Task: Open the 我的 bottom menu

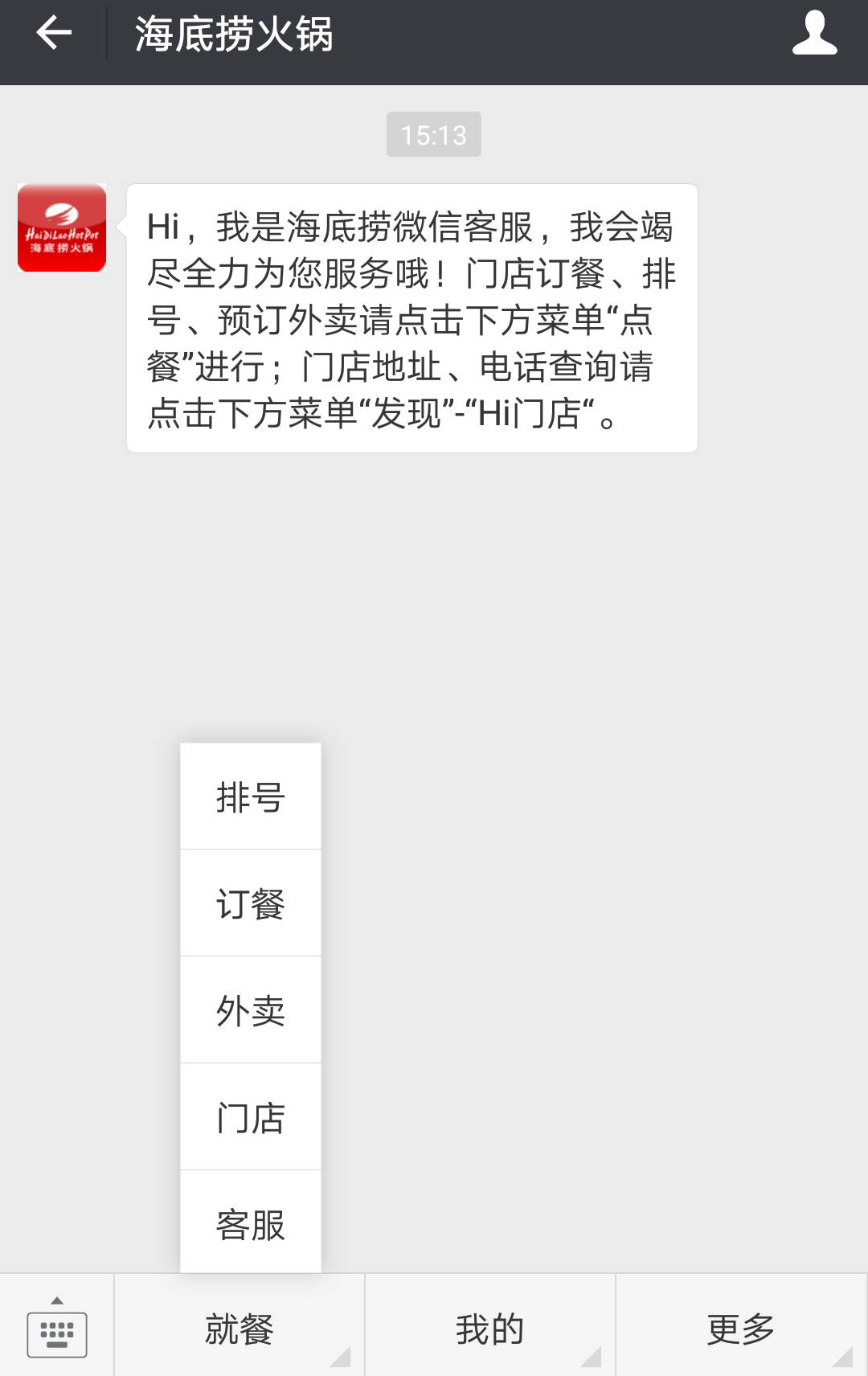Action: (x=489, y=1328)
